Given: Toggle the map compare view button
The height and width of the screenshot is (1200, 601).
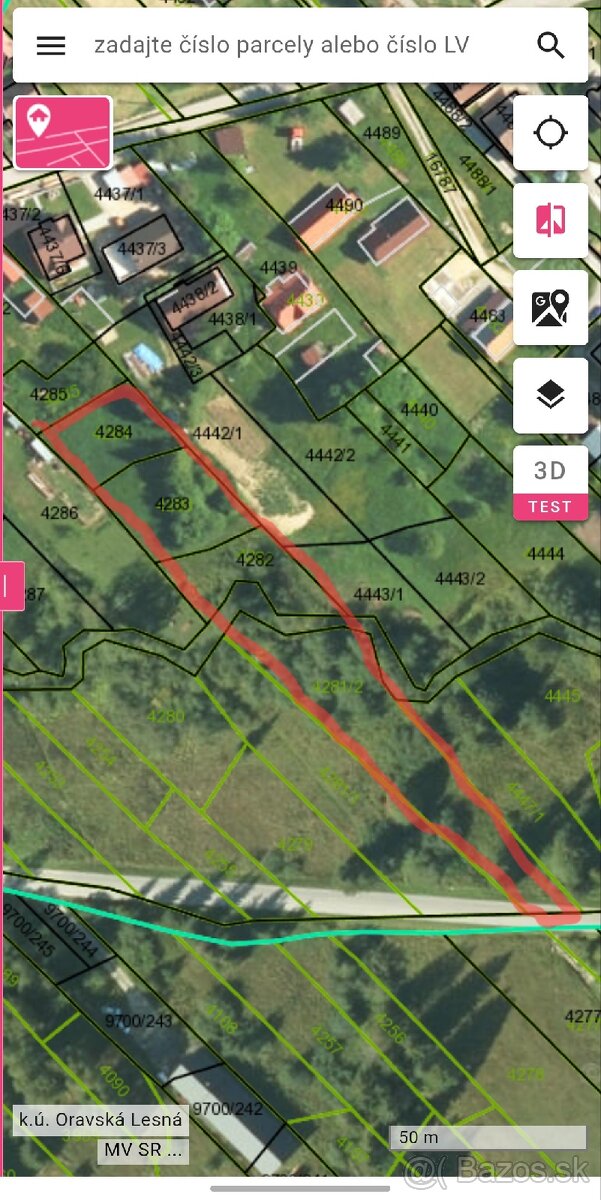Looking at the screenshot, I should point(550,220).
